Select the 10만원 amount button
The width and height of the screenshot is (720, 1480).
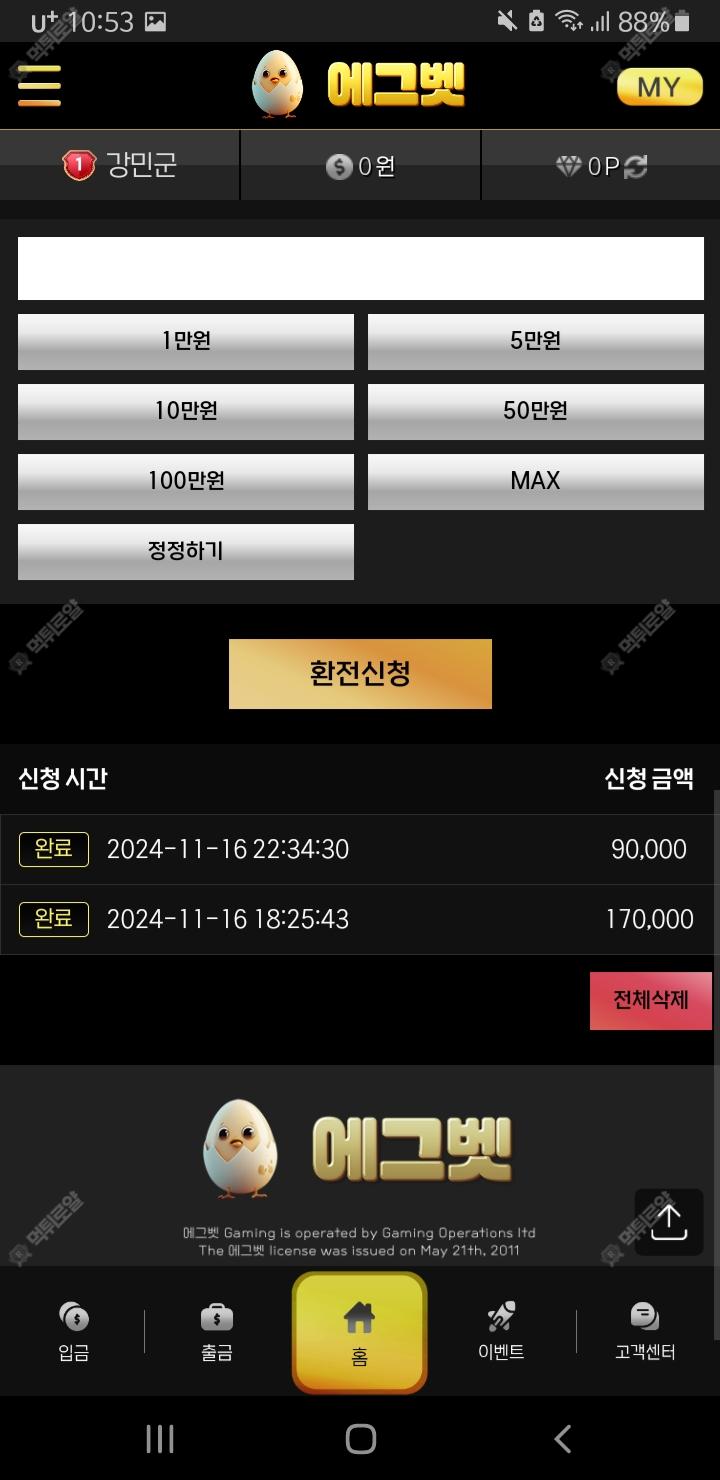pos(186,411)
